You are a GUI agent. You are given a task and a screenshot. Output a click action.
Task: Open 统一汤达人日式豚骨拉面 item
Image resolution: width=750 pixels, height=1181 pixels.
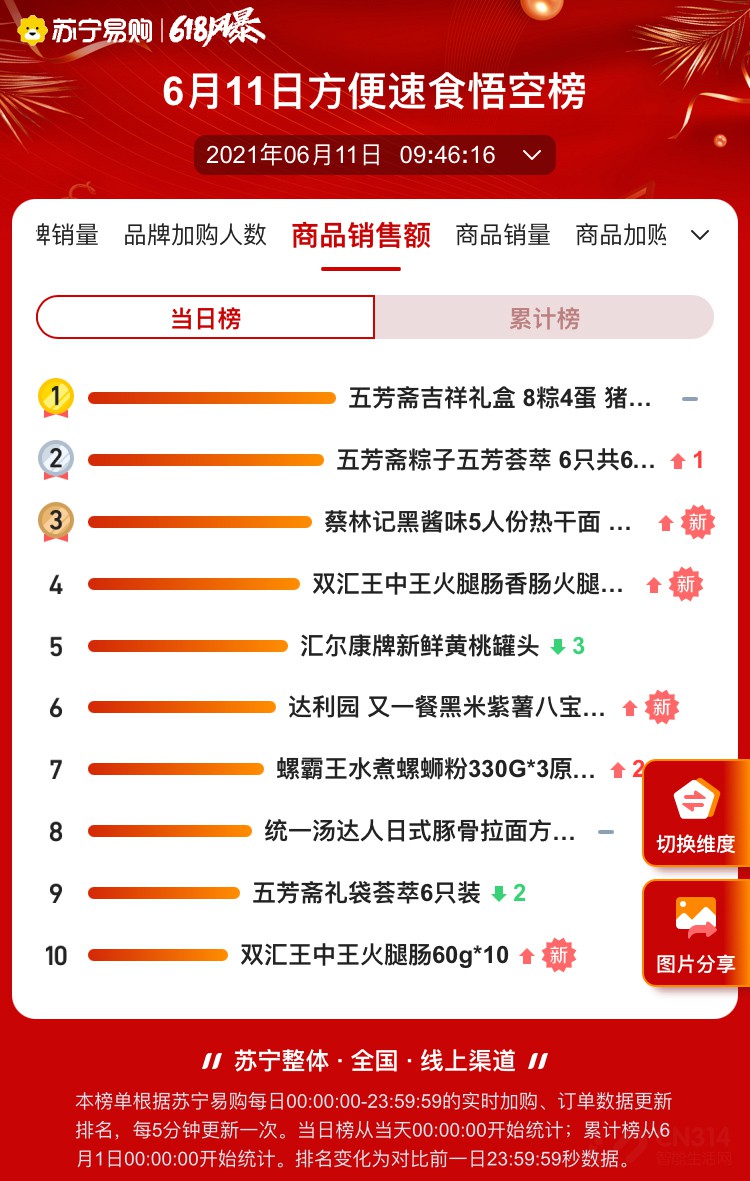tap(419, 831)
